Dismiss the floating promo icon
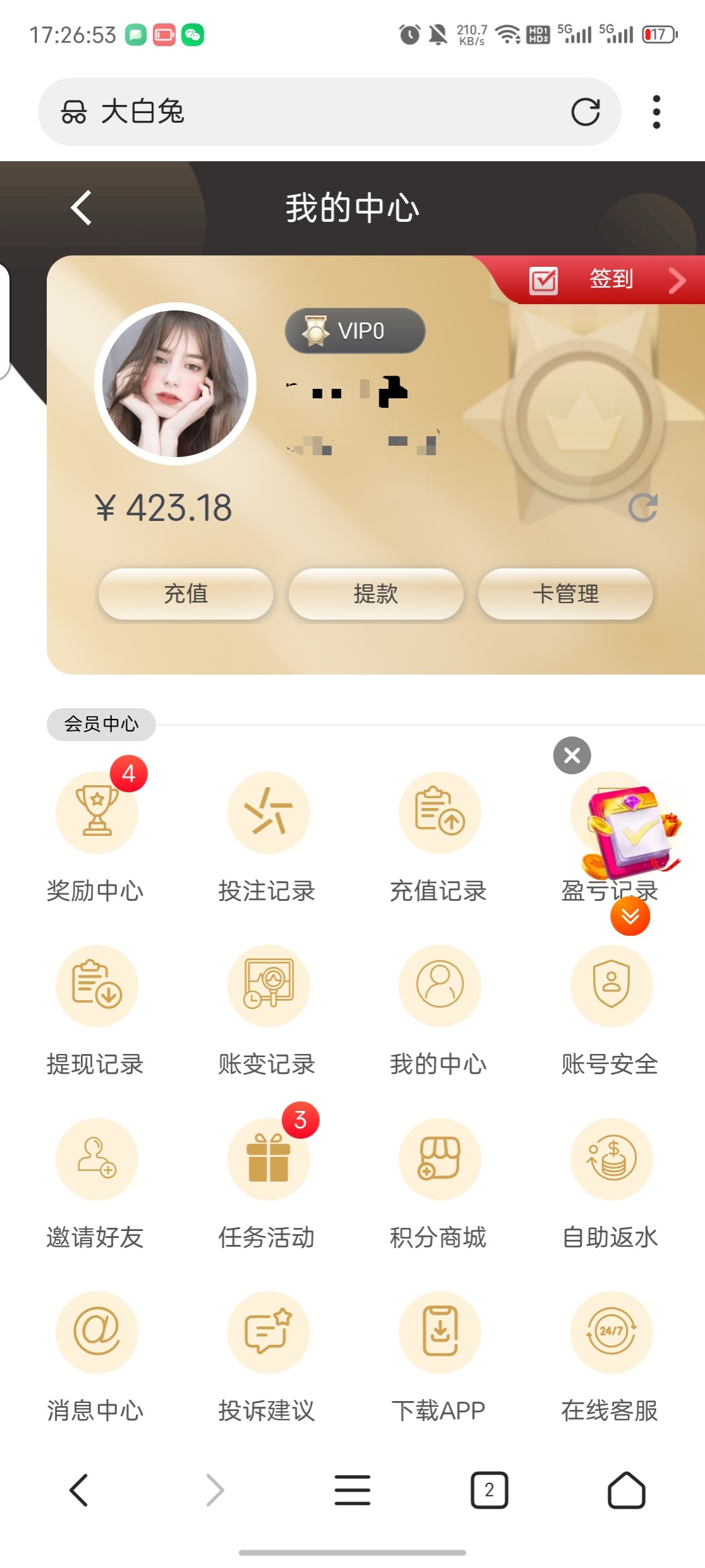705x1568 pixels. pos(572,755)
